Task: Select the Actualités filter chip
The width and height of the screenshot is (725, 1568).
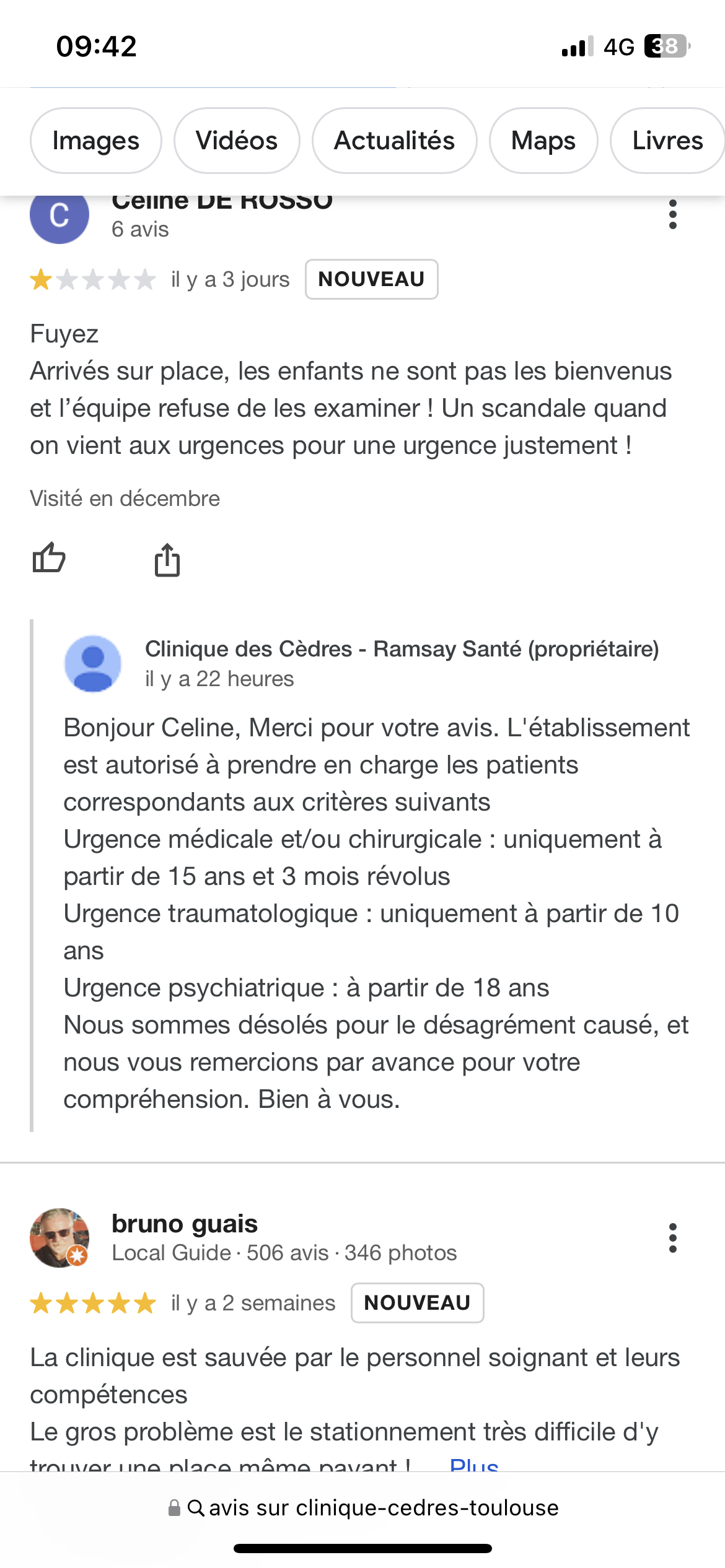Action: point(394,141)
